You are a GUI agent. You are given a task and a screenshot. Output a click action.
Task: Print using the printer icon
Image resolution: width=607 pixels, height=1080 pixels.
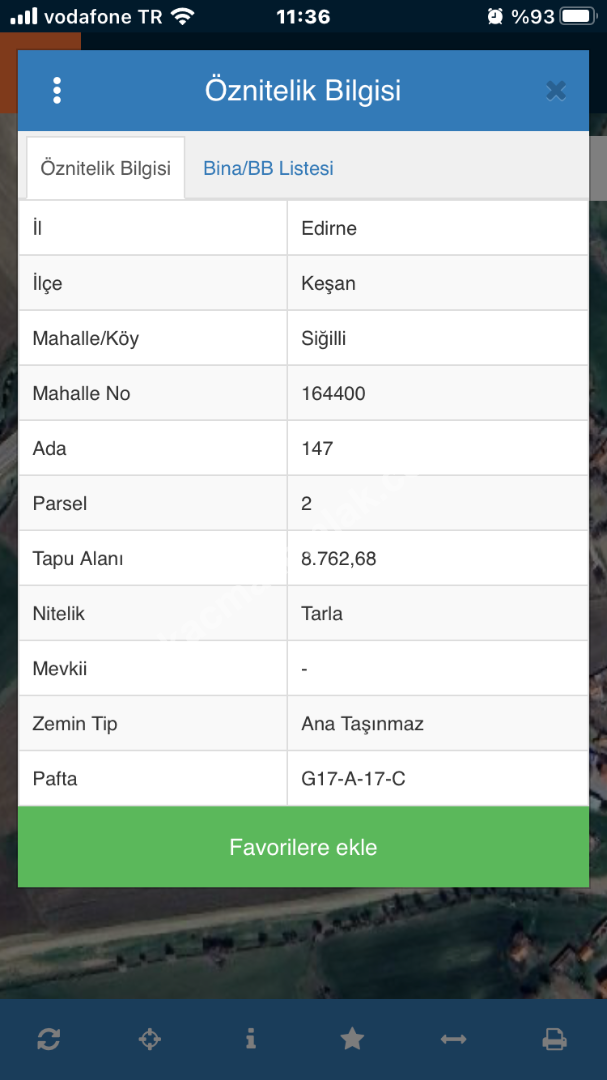coord(554,1039)
